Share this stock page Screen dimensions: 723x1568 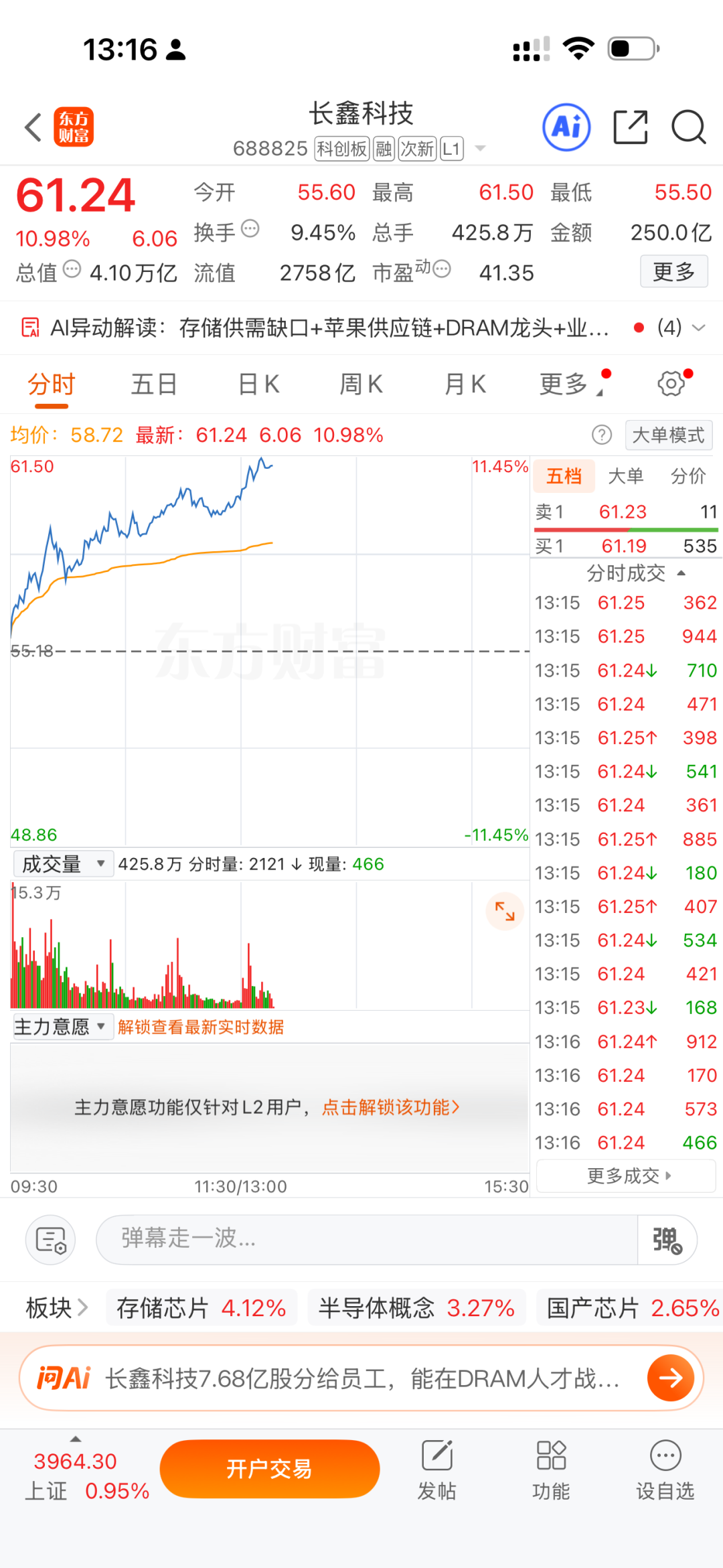(631, 127)
